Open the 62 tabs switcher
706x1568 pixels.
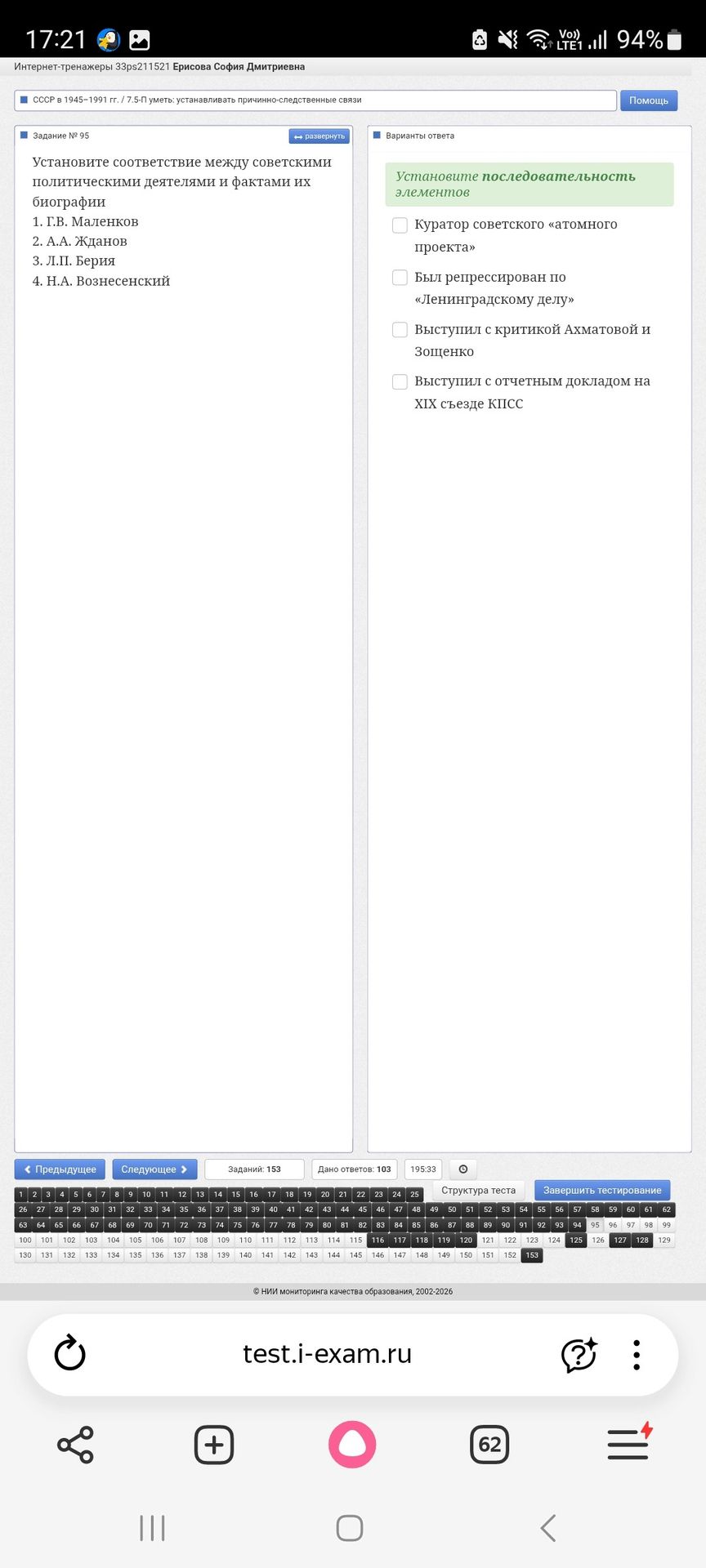(x=489, y=1445)
